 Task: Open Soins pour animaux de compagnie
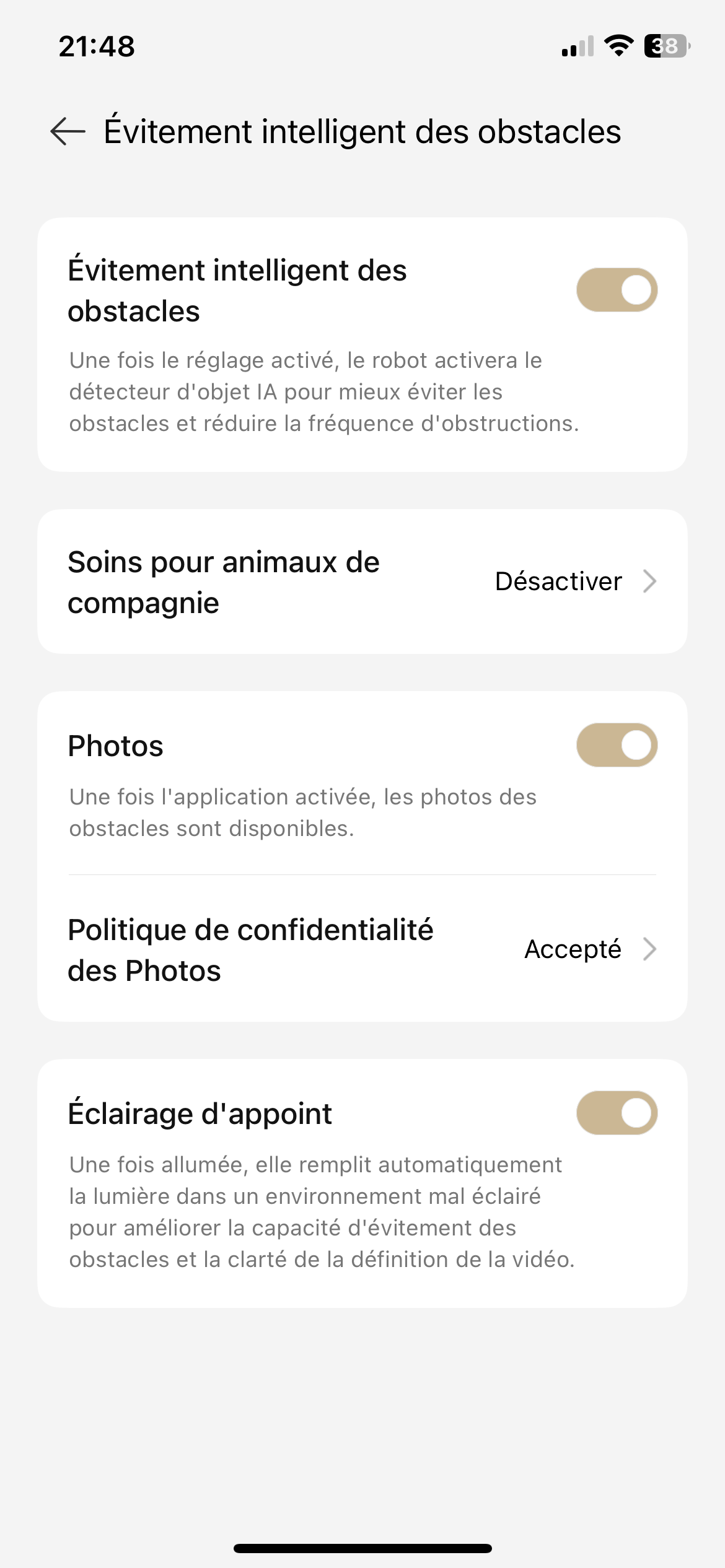[x=362, y=581]
